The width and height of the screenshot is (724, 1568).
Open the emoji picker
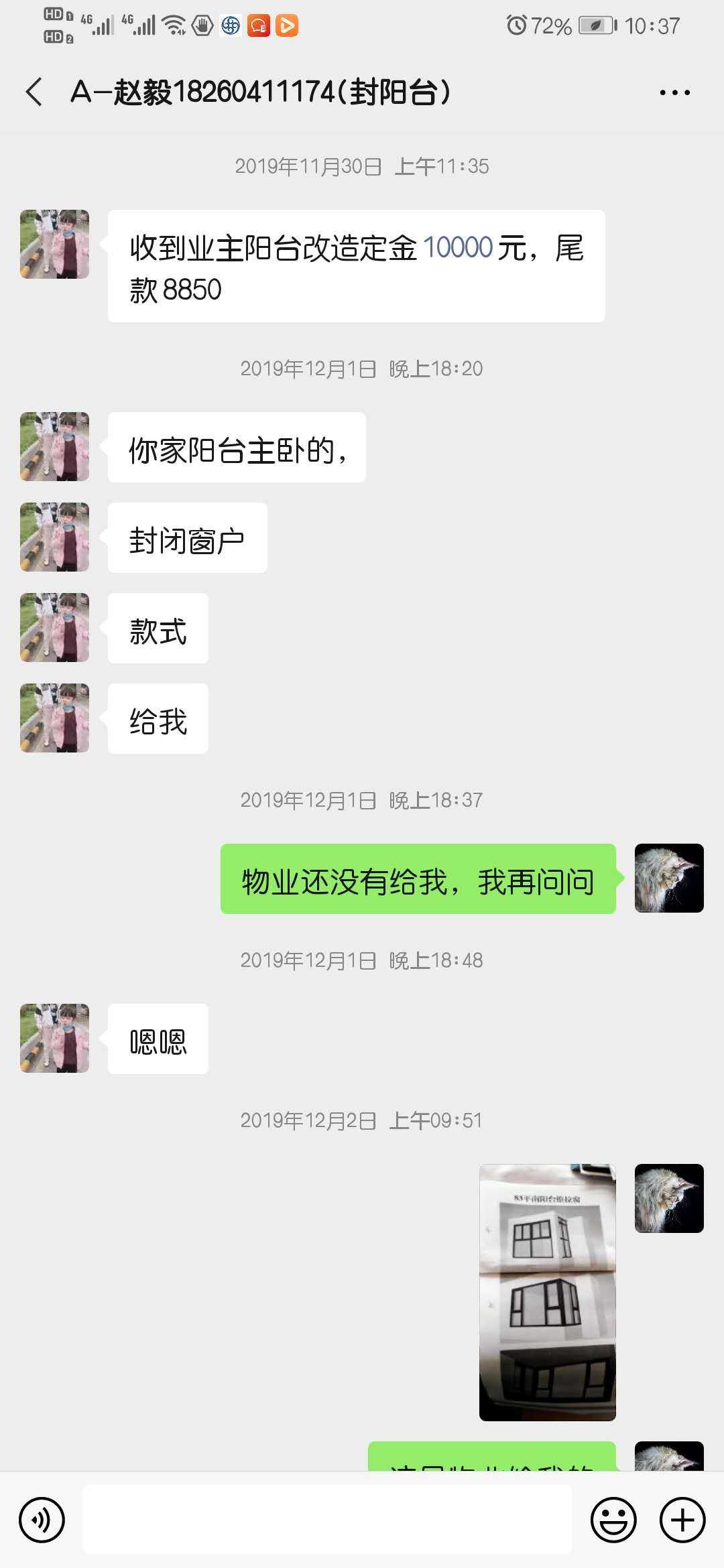[x=613, y=1520]
